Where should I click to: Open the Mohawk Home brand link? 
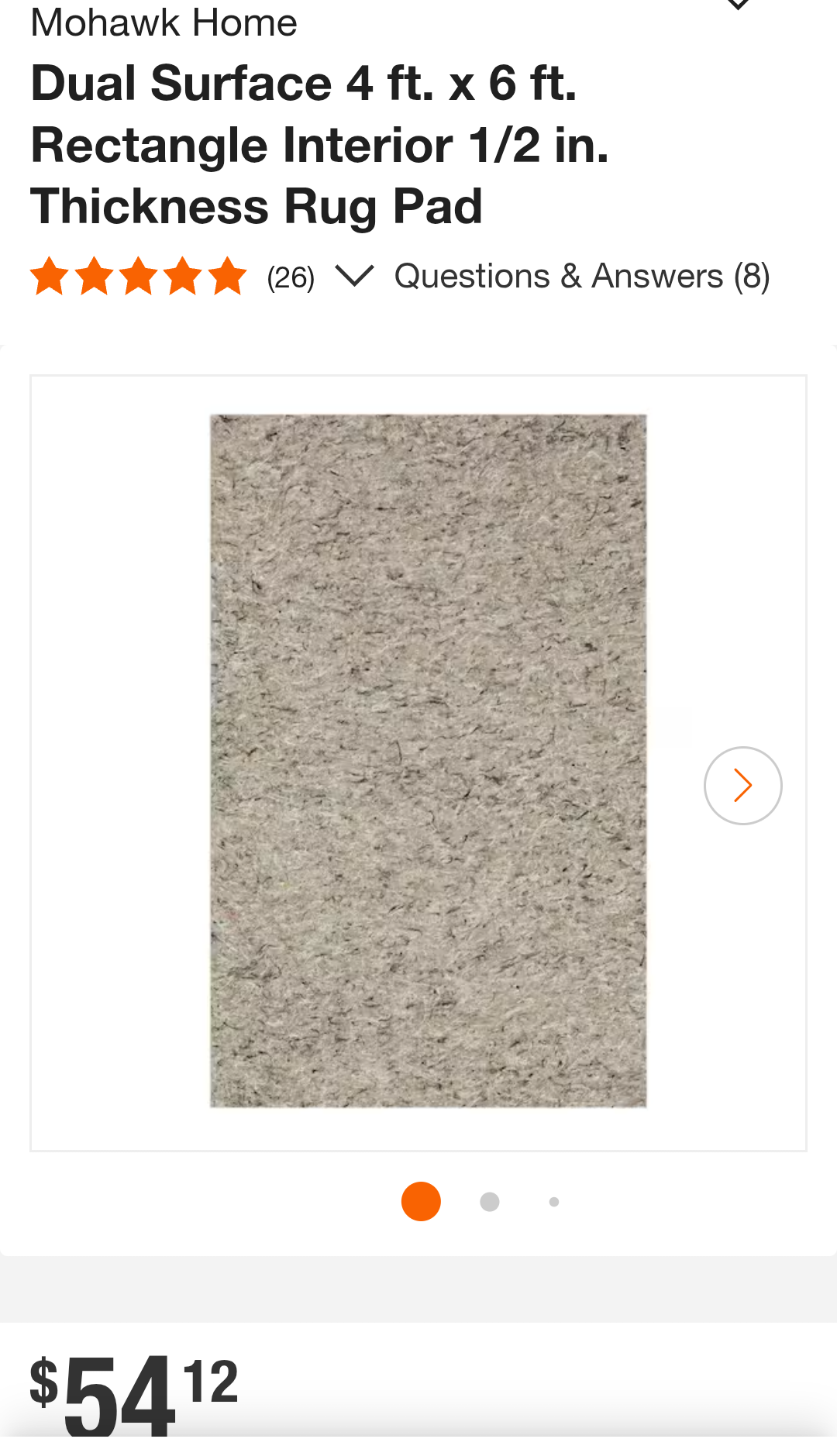164,22
